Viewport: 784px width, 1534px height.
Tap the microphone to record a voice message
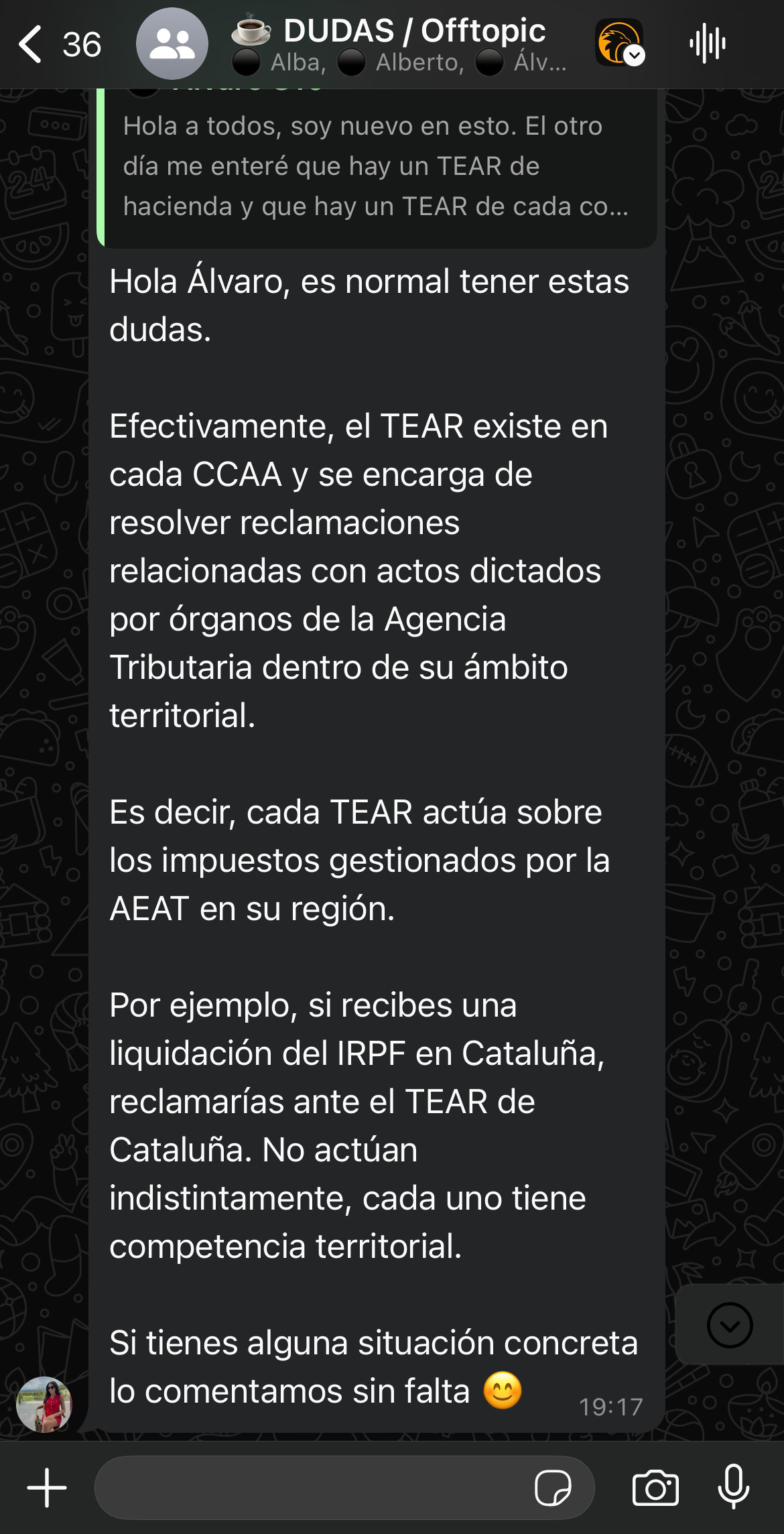point(734,1486)
